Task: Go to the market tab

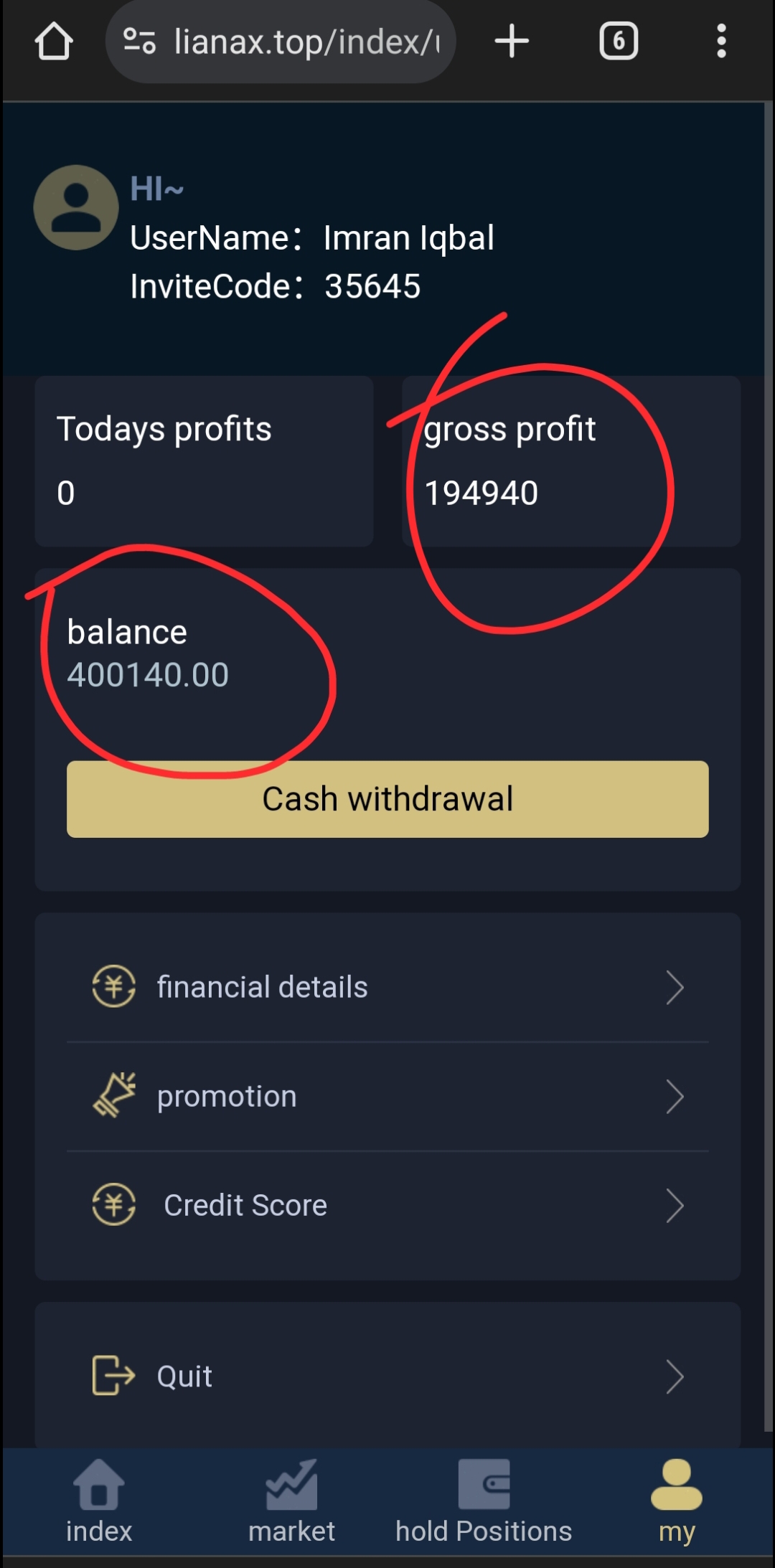Action: [291, 1501]
